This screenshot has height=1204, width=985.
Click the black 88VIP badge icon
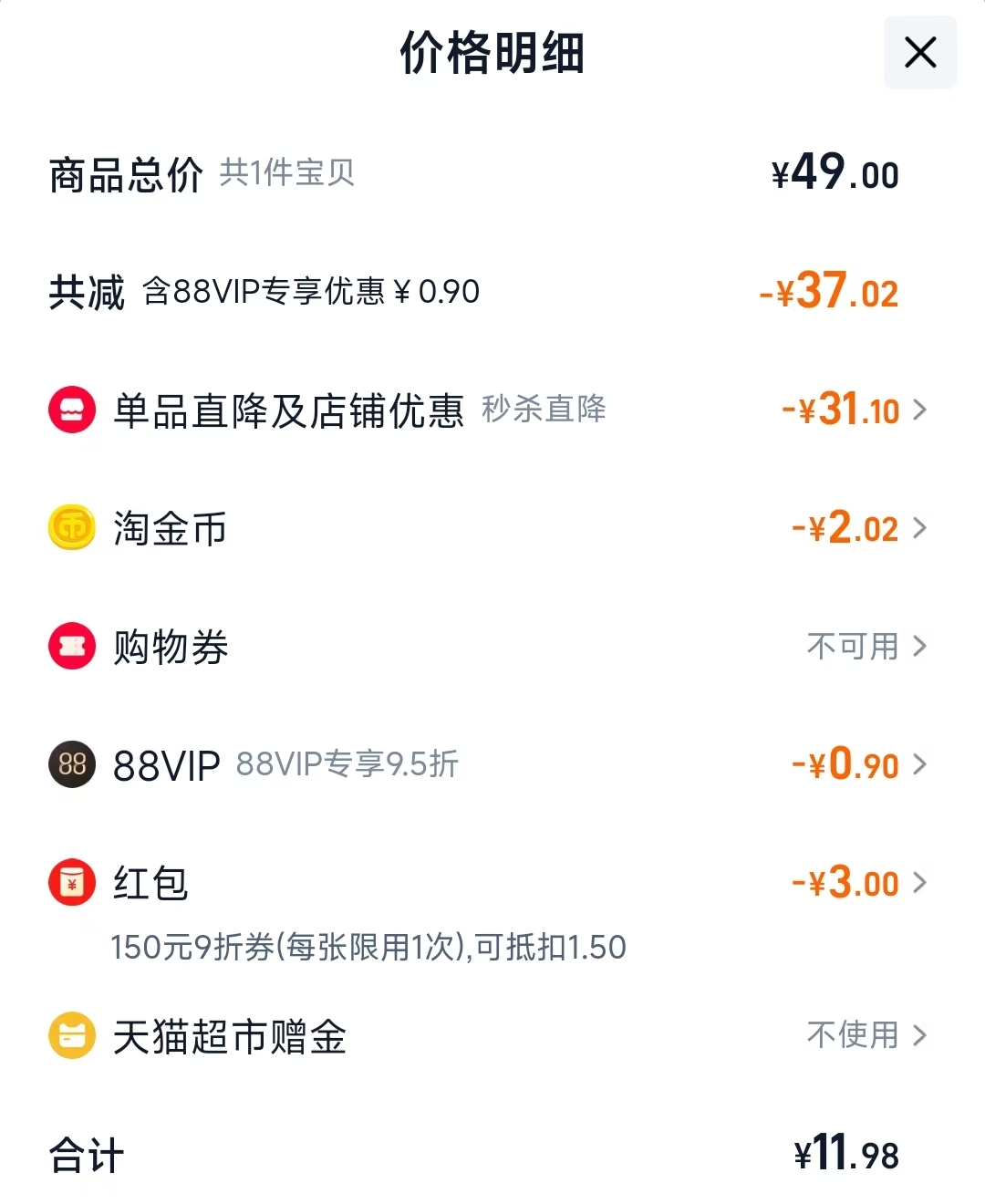[71, 764]
